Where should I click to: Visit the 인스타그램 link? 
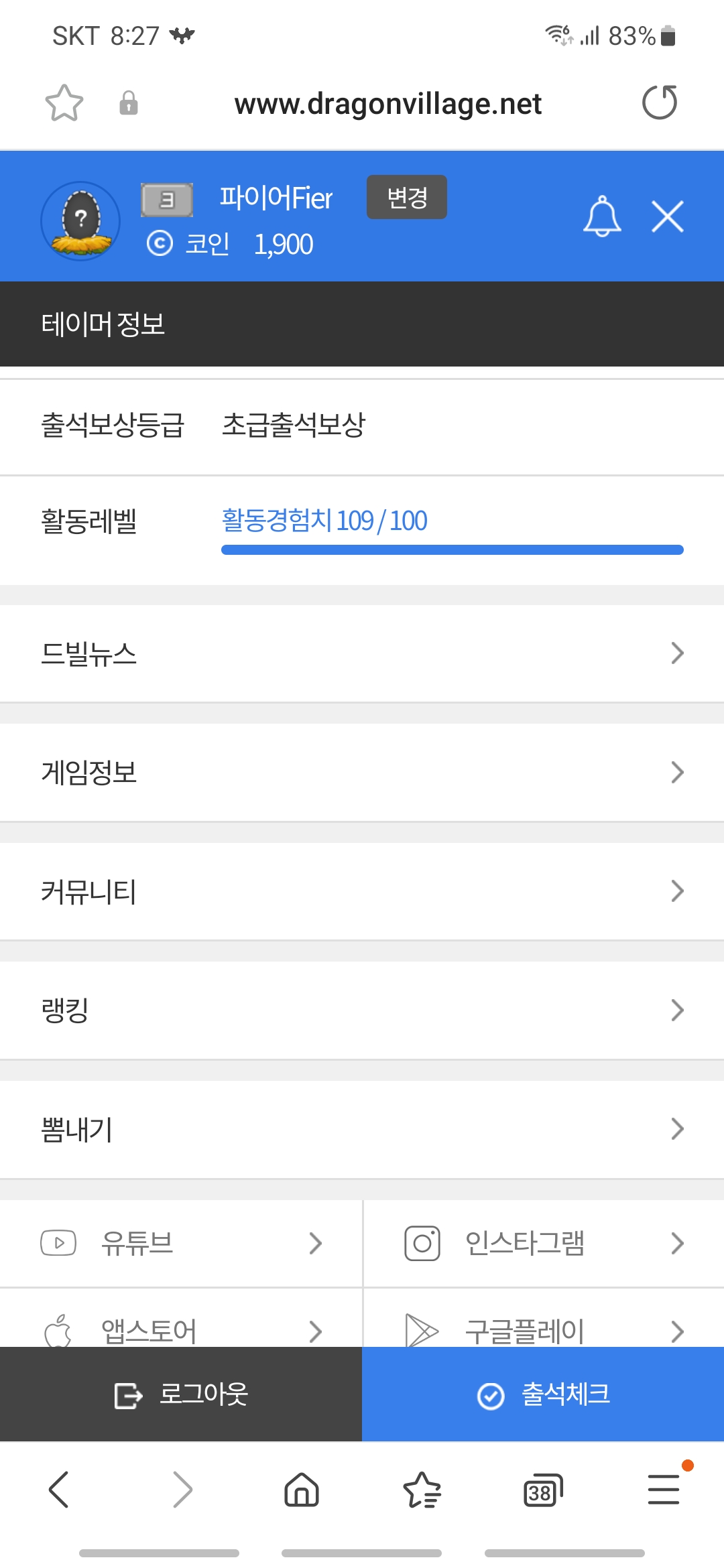(x=543, y=1243)
